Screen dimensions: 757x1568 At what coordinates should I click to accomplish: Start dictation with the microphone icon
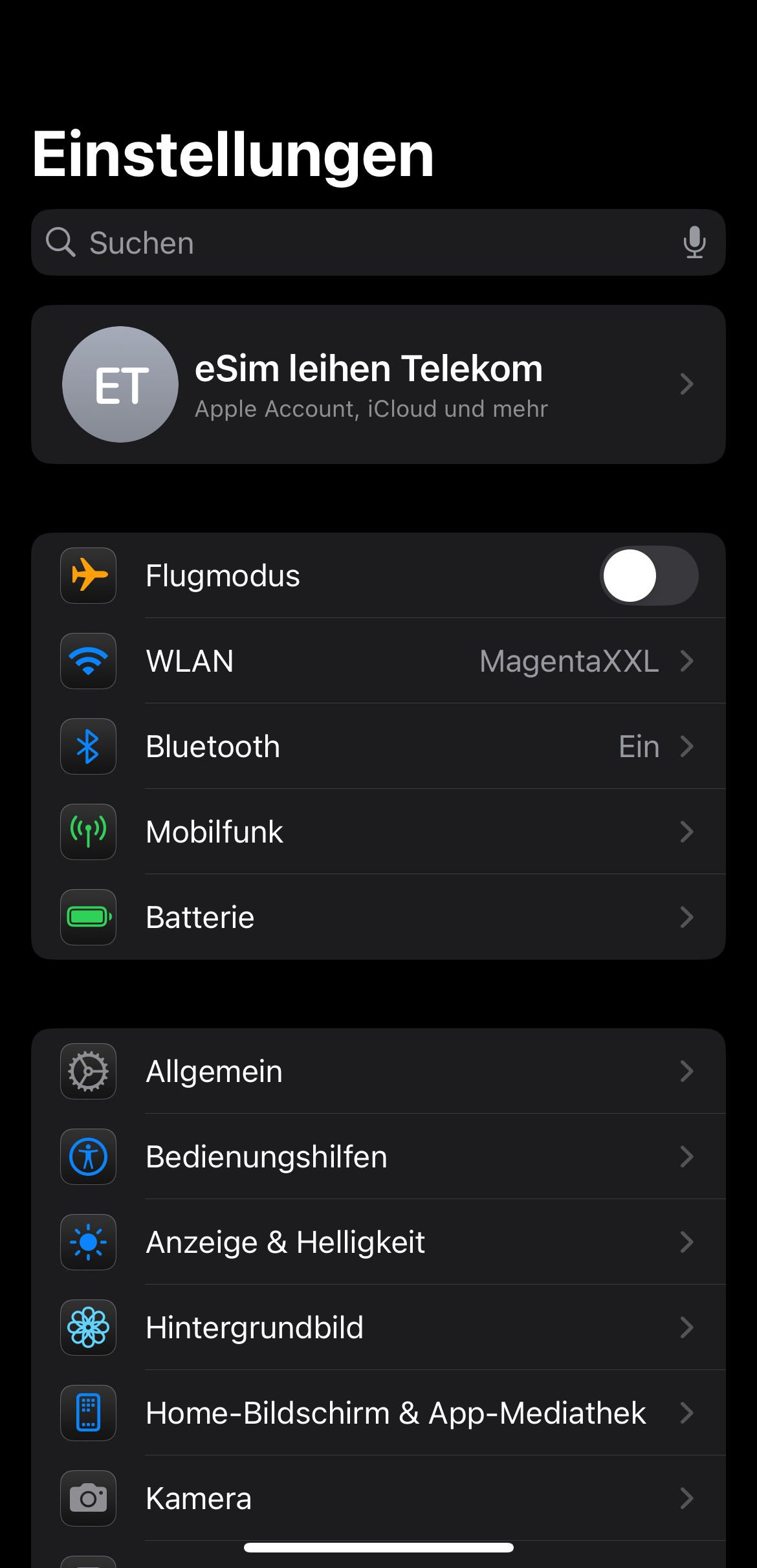(694, 243)
